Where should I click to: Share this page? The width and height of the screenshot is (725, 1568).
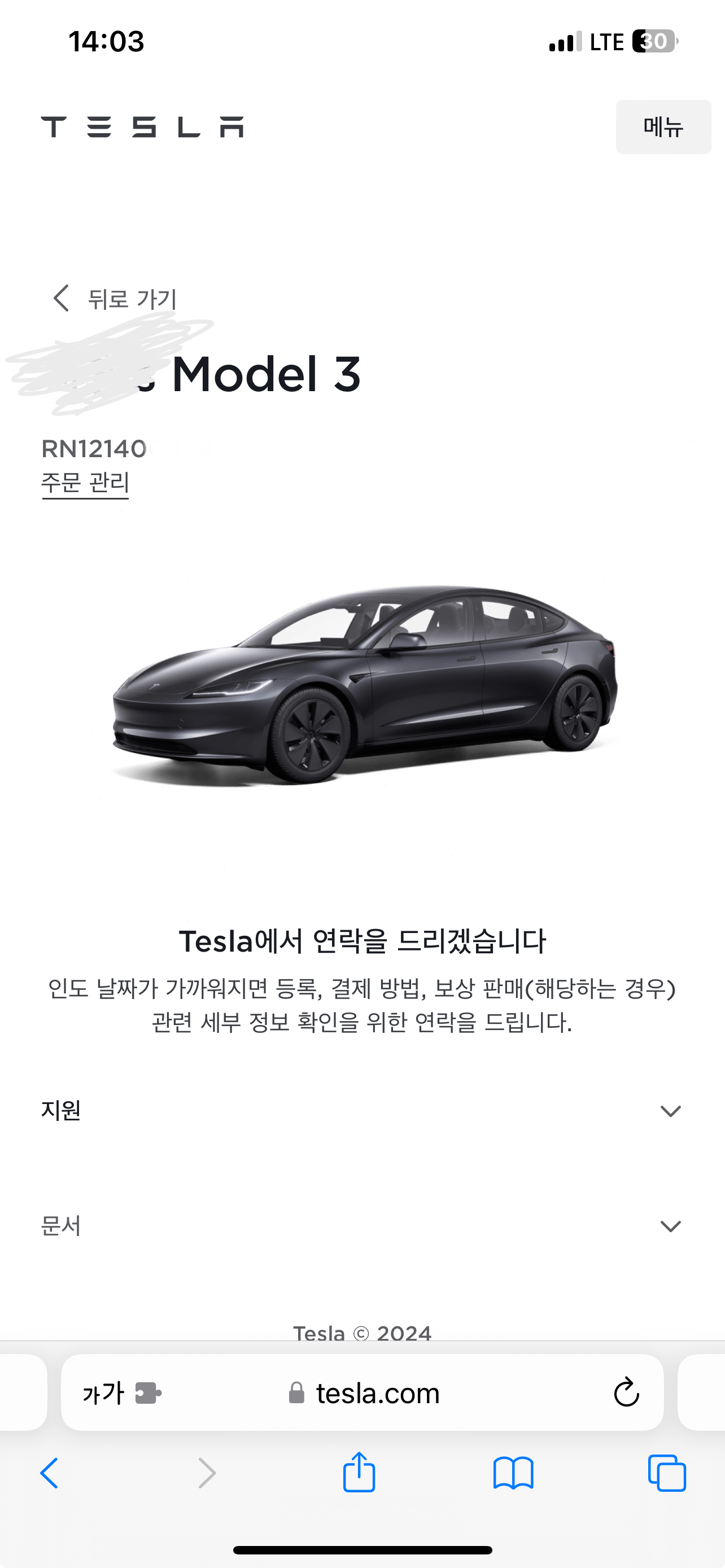click(359, 1473)
